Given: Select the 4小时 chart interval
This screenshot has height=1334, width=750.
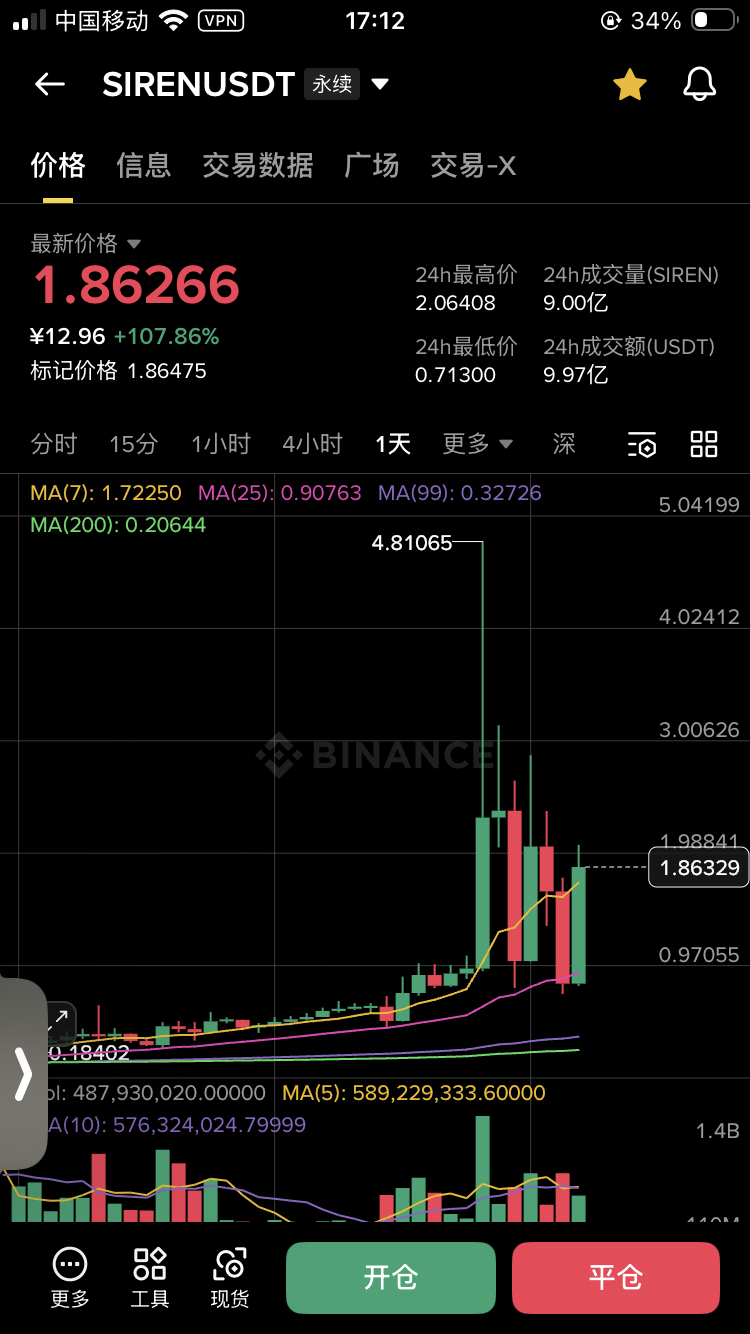Looking at the screenshot, I should [312, 444].
